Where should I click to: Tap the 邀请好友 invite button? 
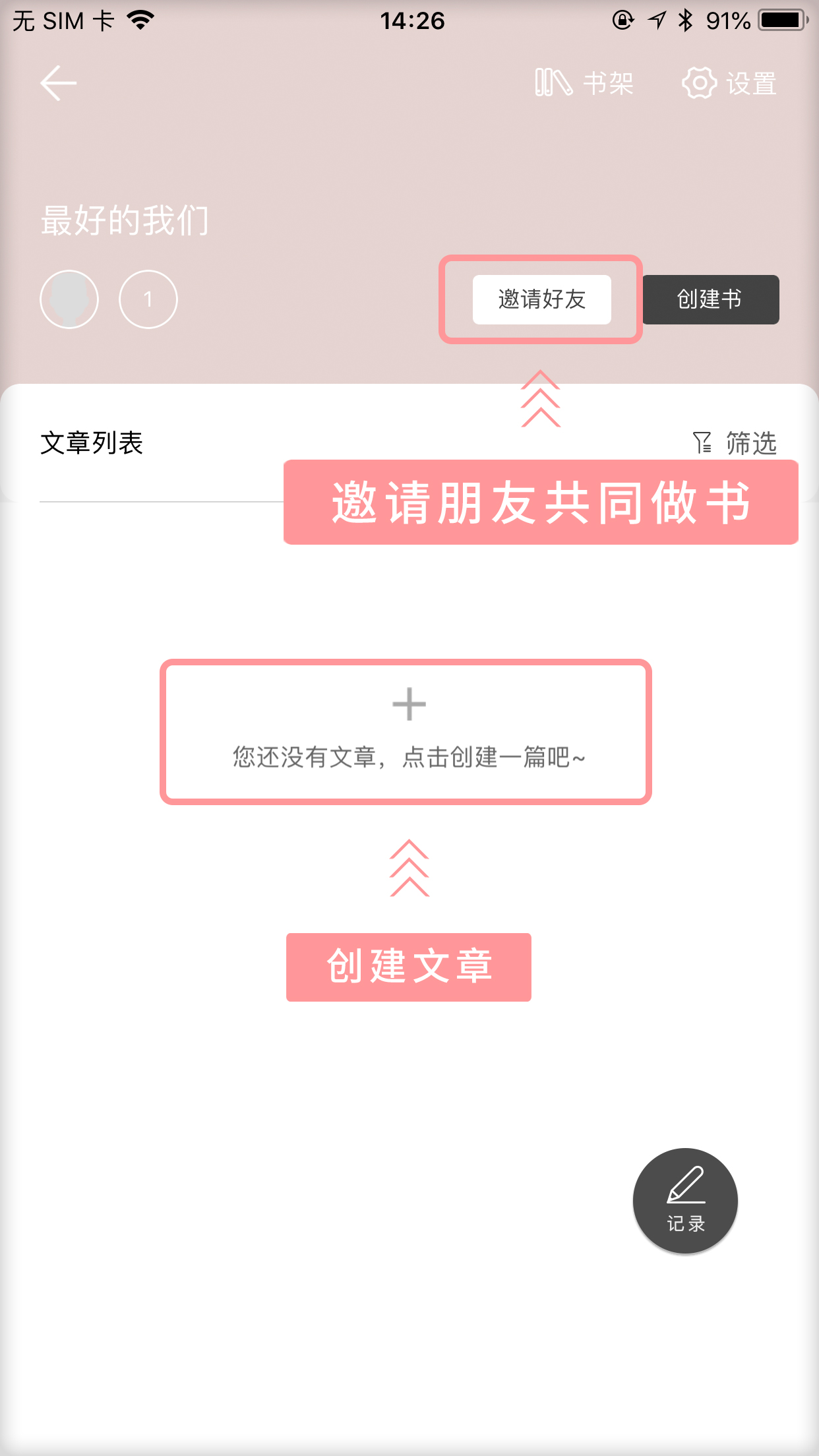[x=541, y=299]
